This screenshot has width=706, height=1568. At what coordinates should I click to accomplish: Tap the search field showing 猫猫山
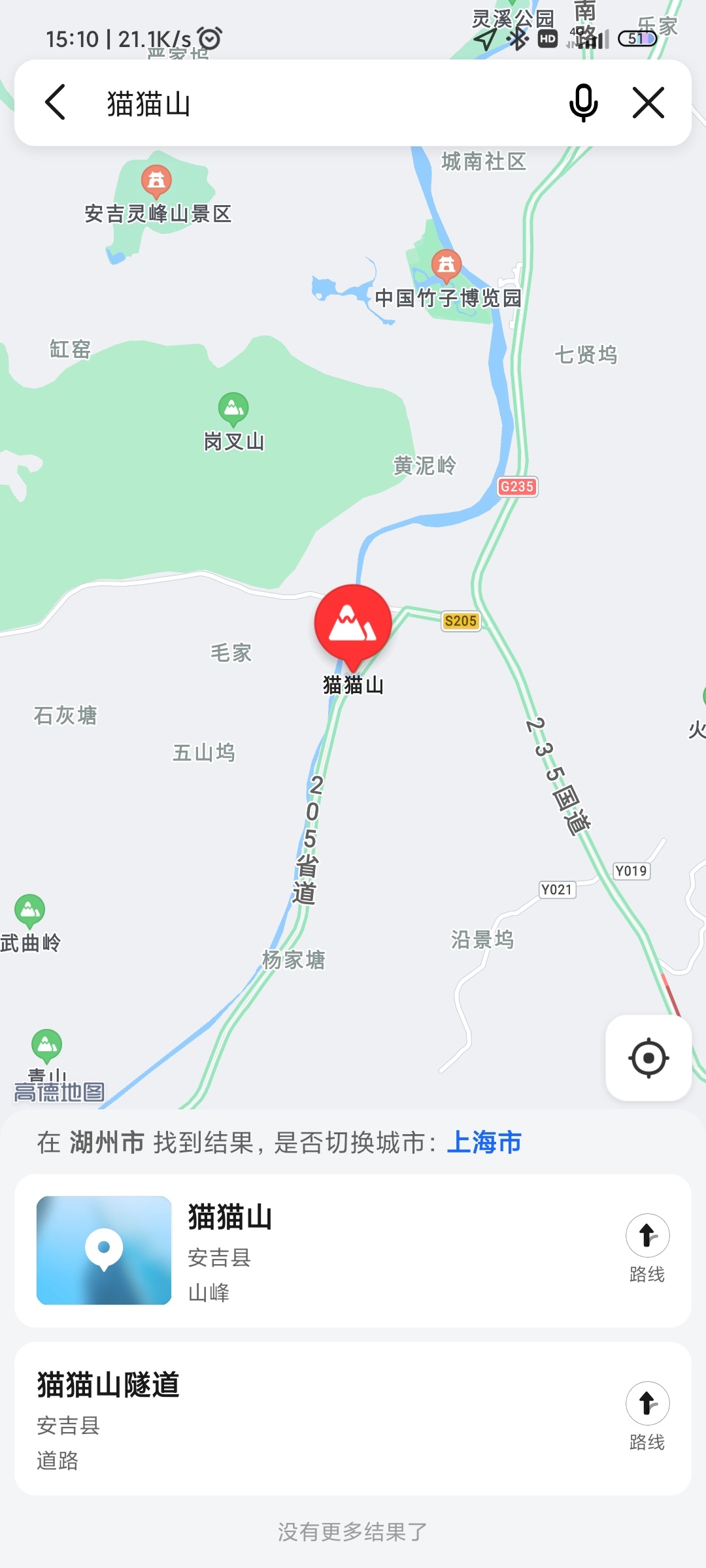pyautogui.click(x=314, y=103)
